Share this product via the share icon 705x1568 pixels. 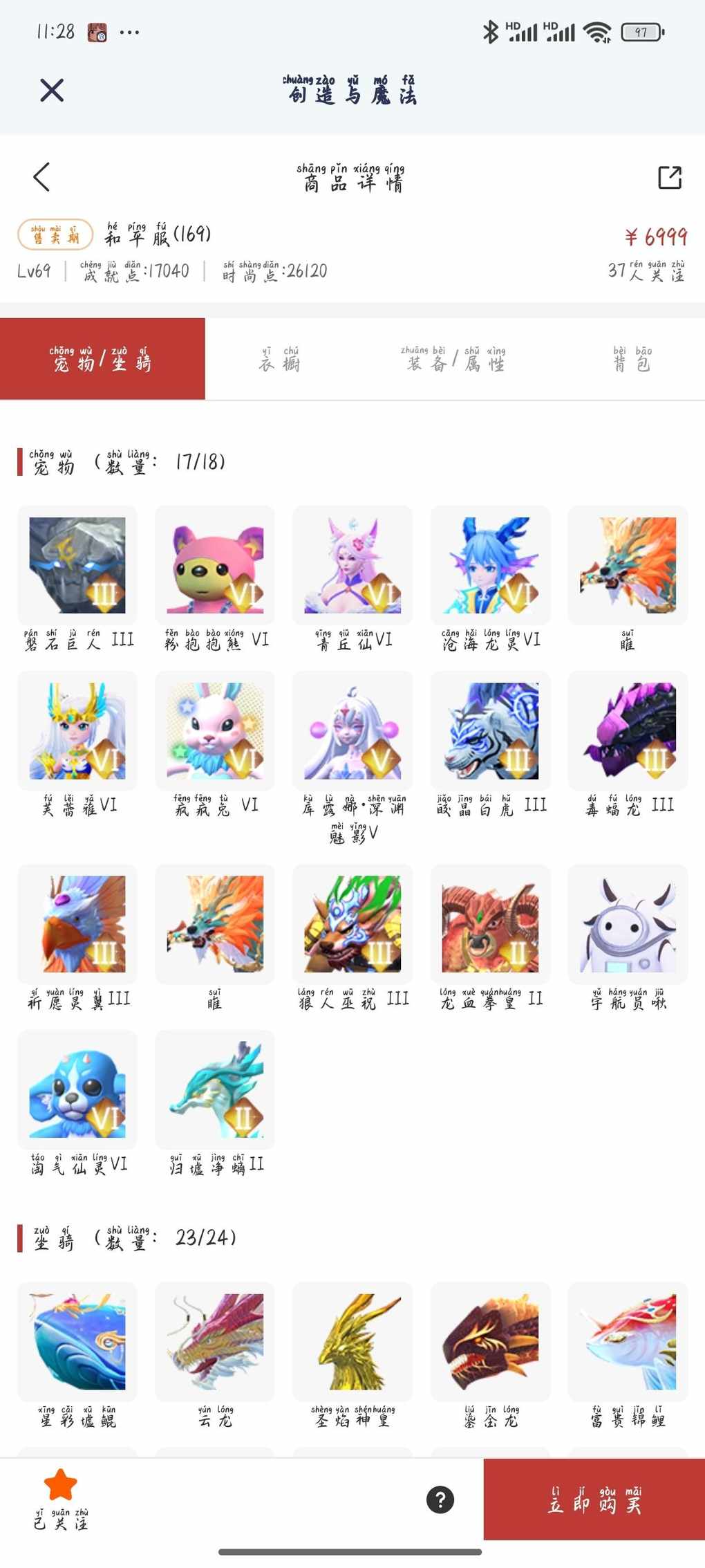point(669,178)
